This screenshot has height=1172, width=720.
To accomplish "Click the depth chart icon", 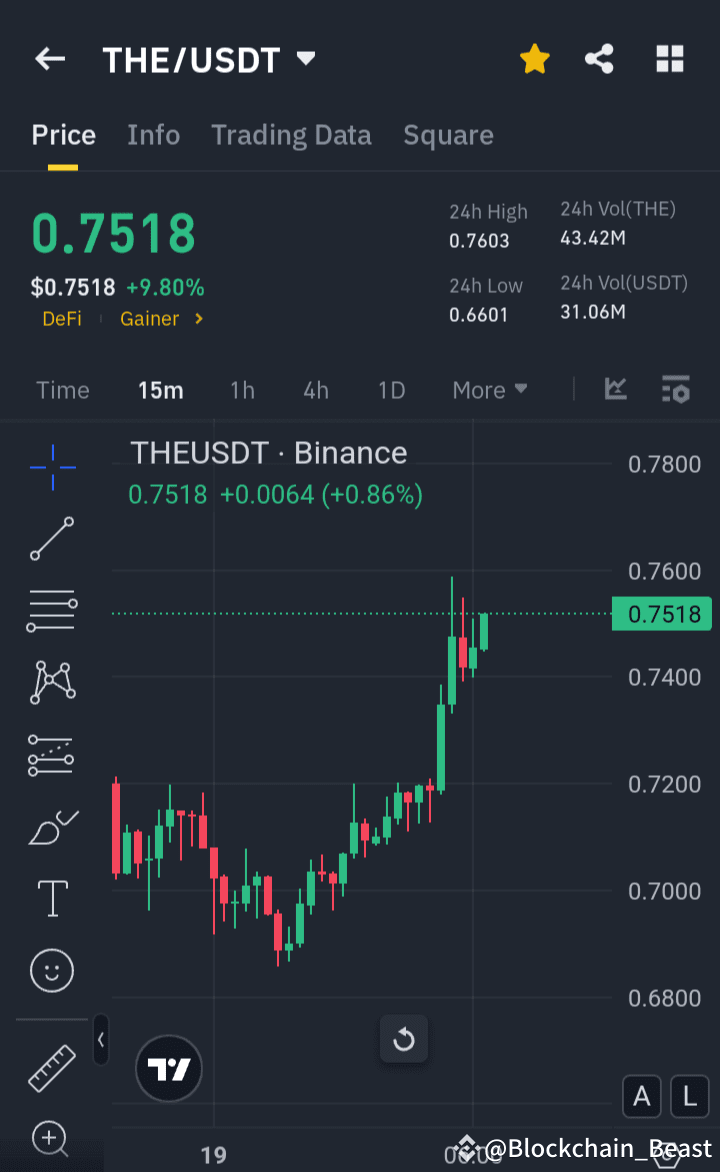I will click(x=615, y=390).
